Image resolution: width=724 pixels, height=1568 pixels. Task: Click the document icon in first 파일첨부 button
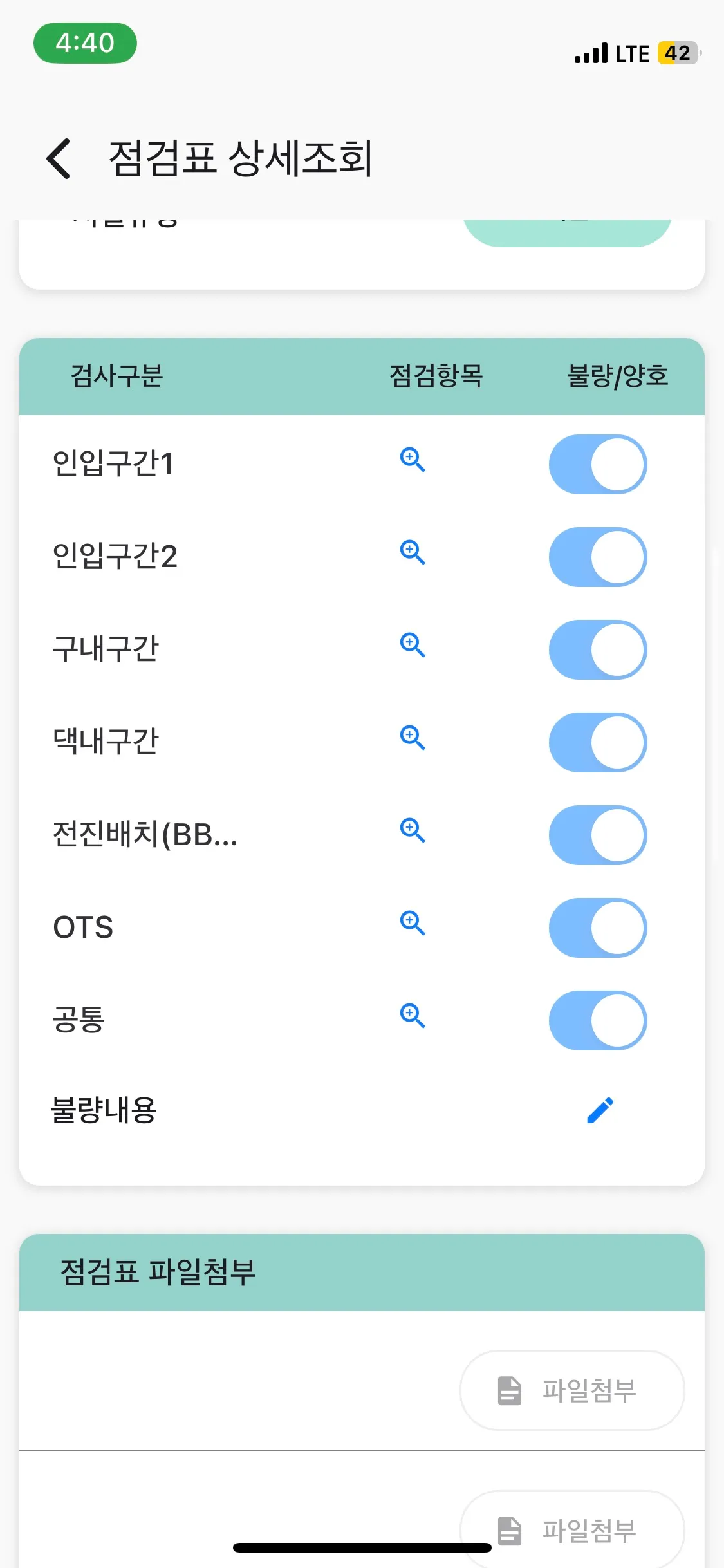coord(508,1391)
